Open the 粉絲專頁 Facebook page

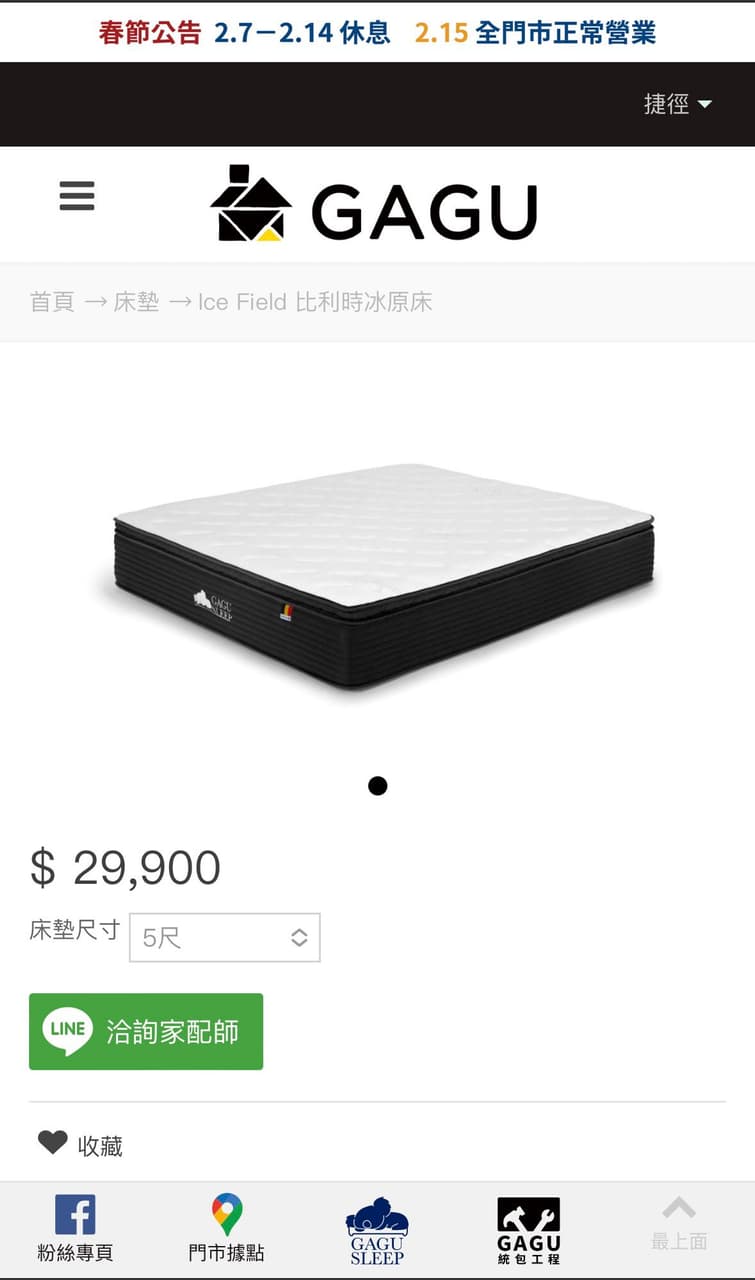tap(75, 1229)
